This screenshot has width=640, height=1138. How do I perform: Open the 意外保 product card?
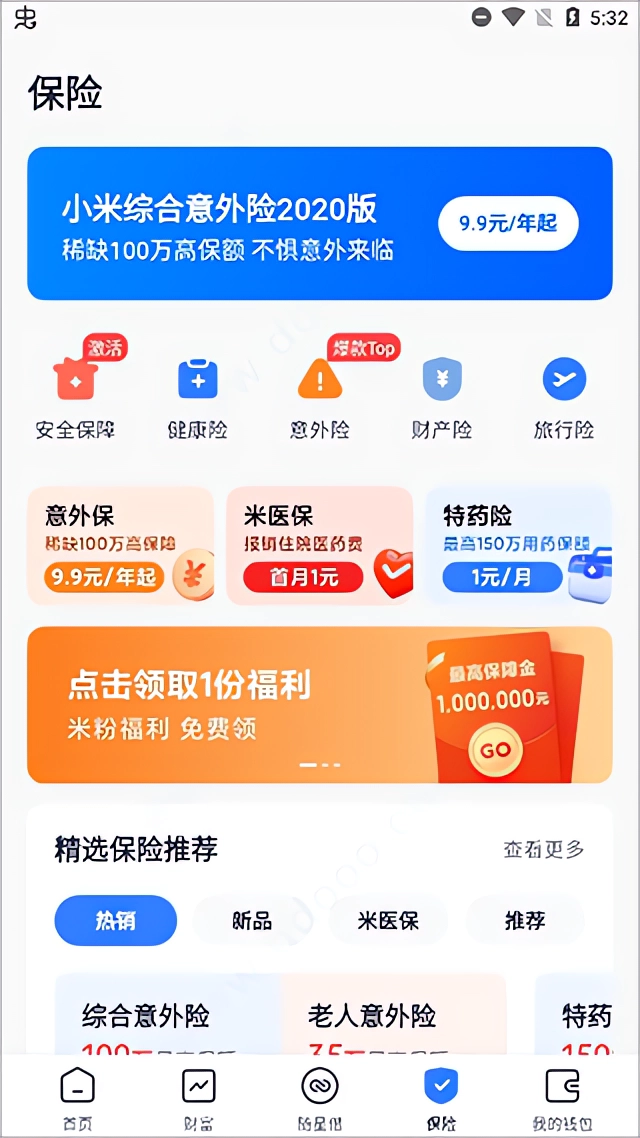click(x=120, y=546)
